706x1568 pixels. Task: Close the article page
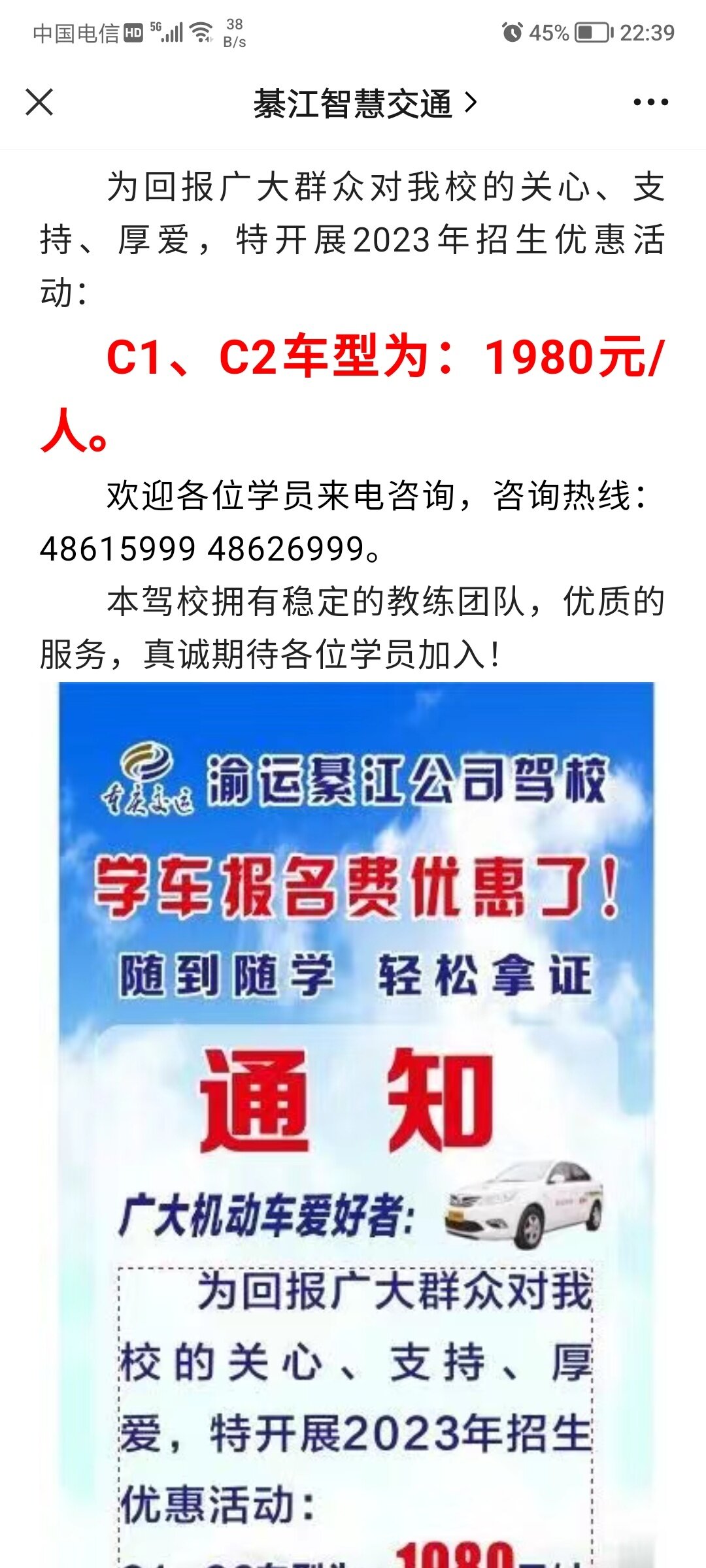(x=39, y=103)
